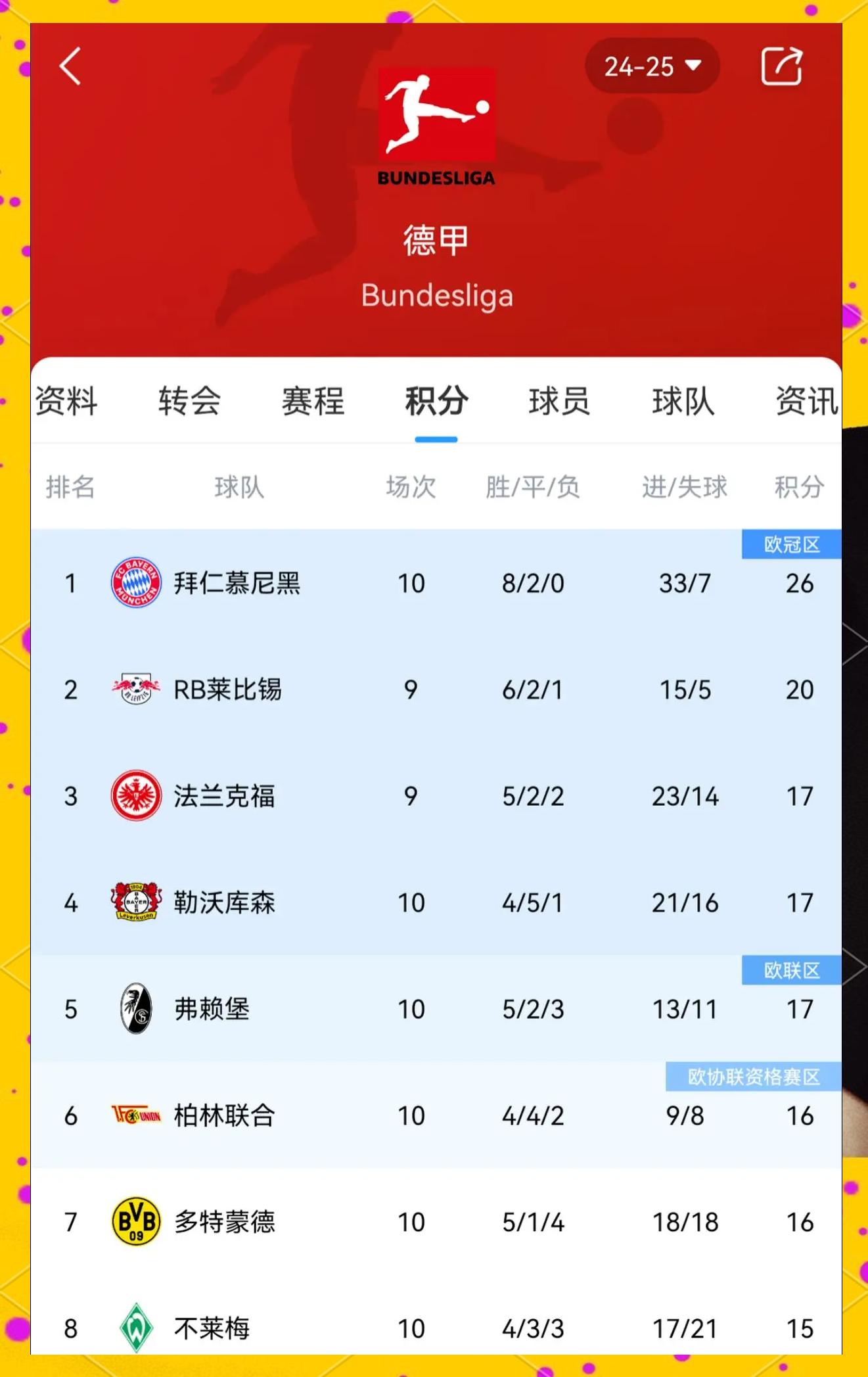868x1377 pixels.
Task: Open the 24-25 season dropdown
Action: (x=652, y=66)
